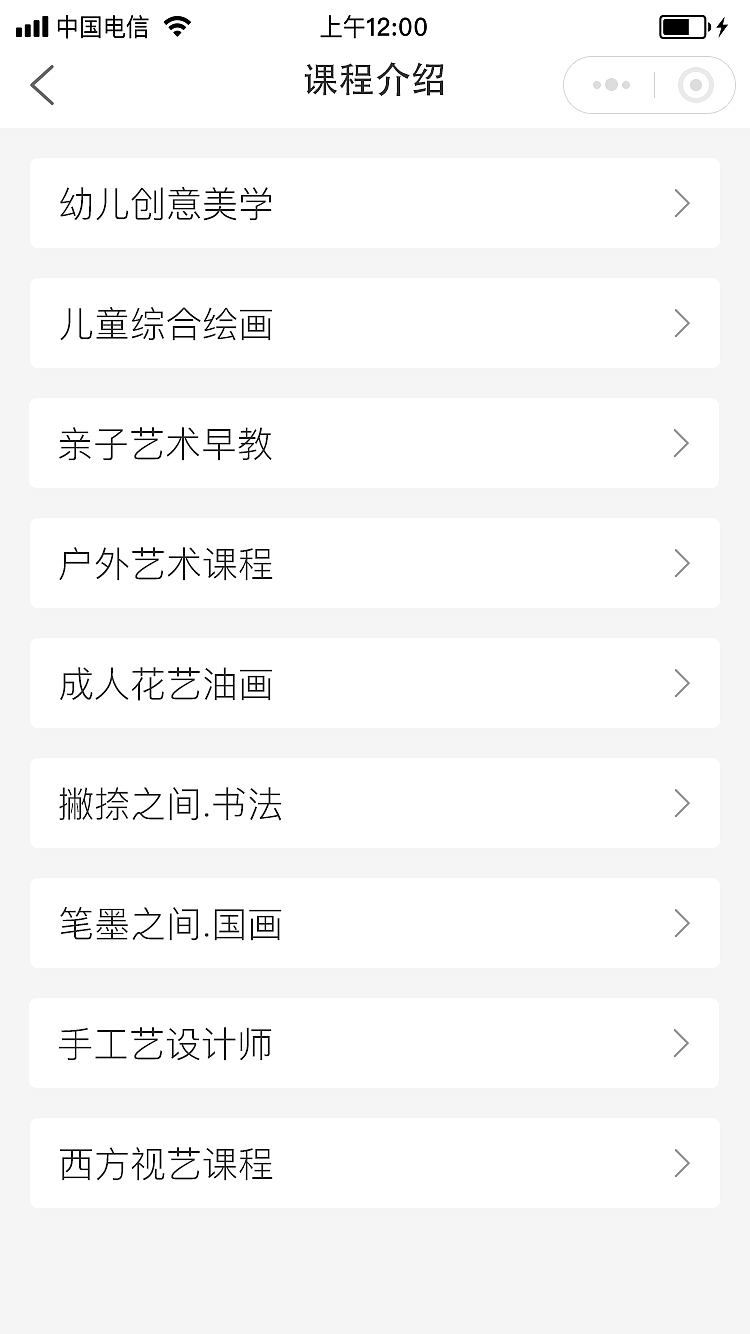Select the 成人花艺油画 list item
750x1334 pixels.
tap(375, 683)
